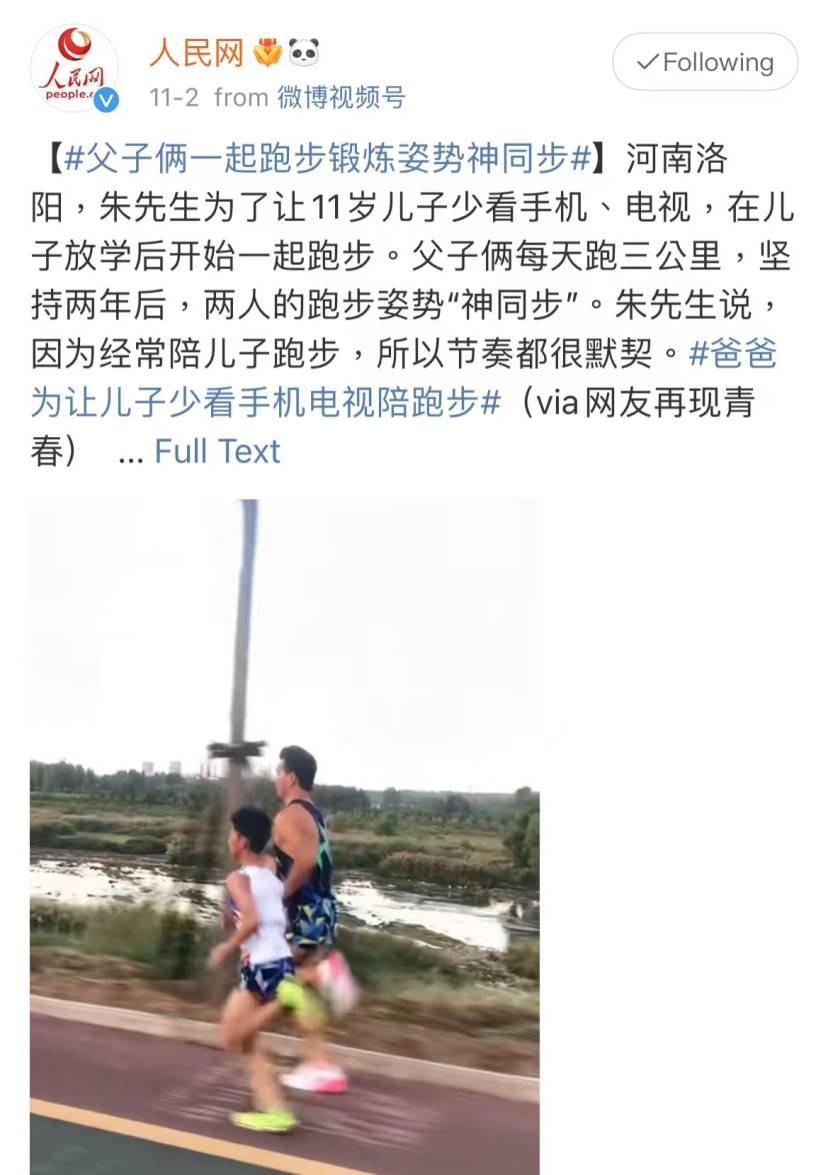Tap the 人民网 account name

197,51
